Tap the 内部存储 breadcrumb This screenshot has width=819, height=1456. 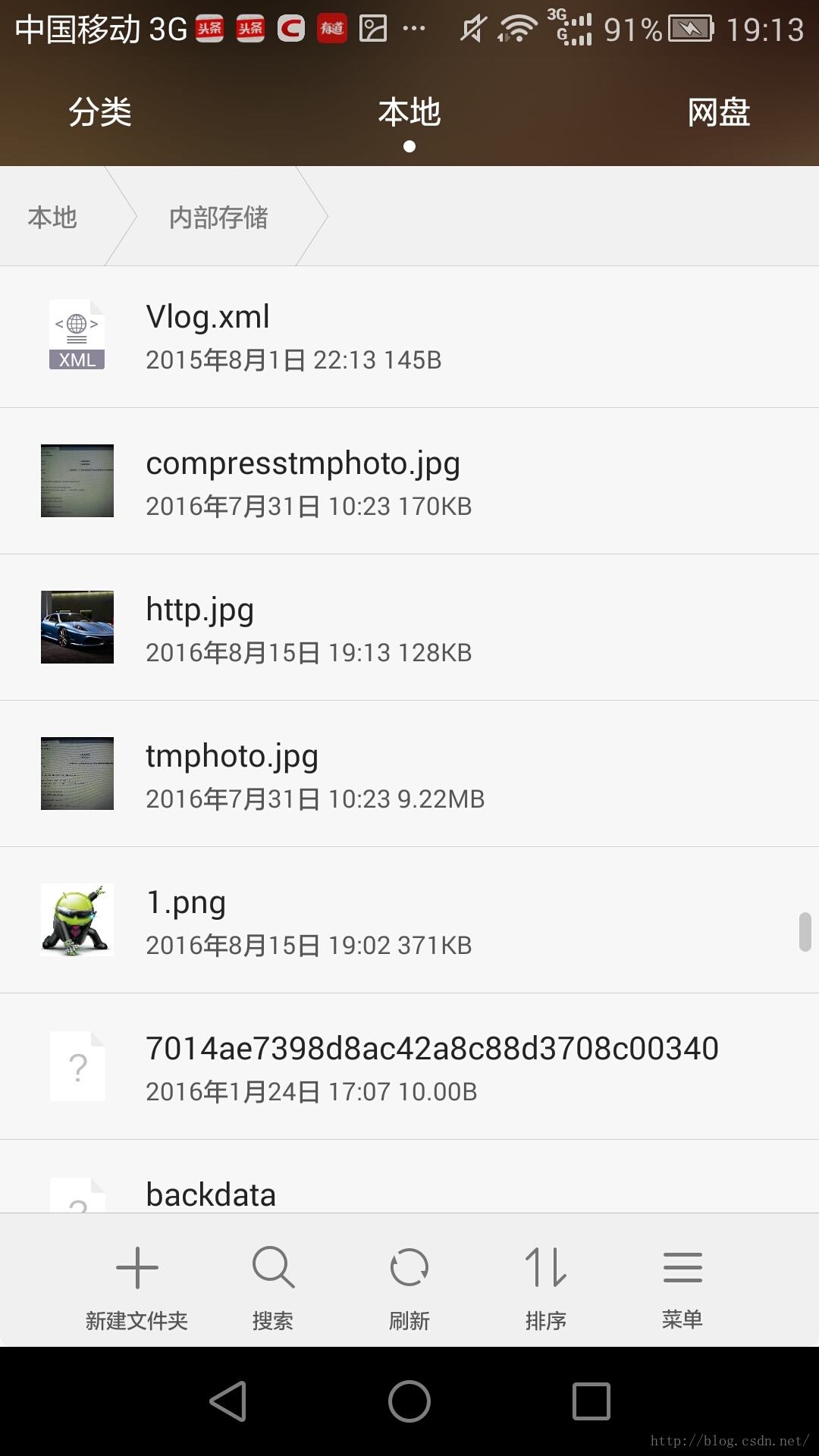pyautogui.click(x=218, y=218)
